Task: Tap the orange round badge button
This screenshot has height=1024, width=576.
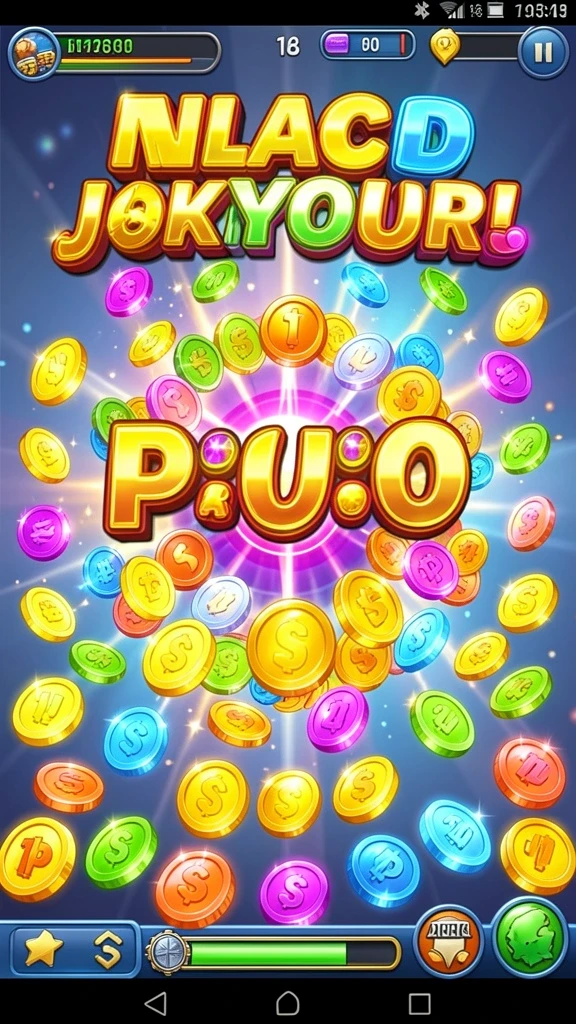Action: click(x=449, y=942)
